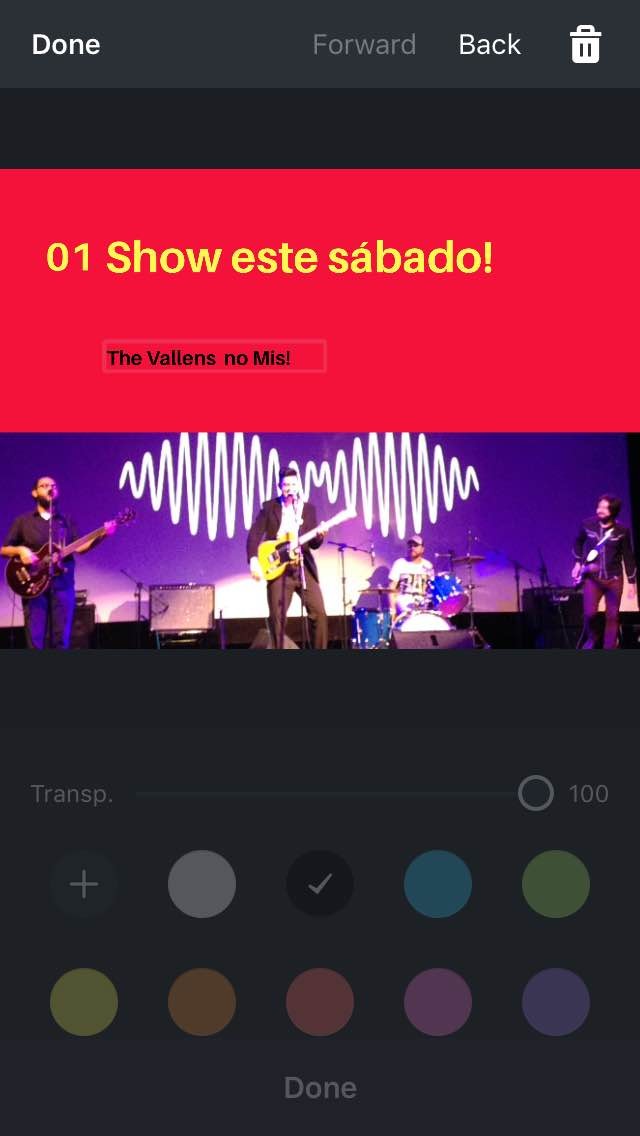The image size is (640, 1136).
Task: Confirm with the bottom Done button
Action: (x=320, y=1088)
